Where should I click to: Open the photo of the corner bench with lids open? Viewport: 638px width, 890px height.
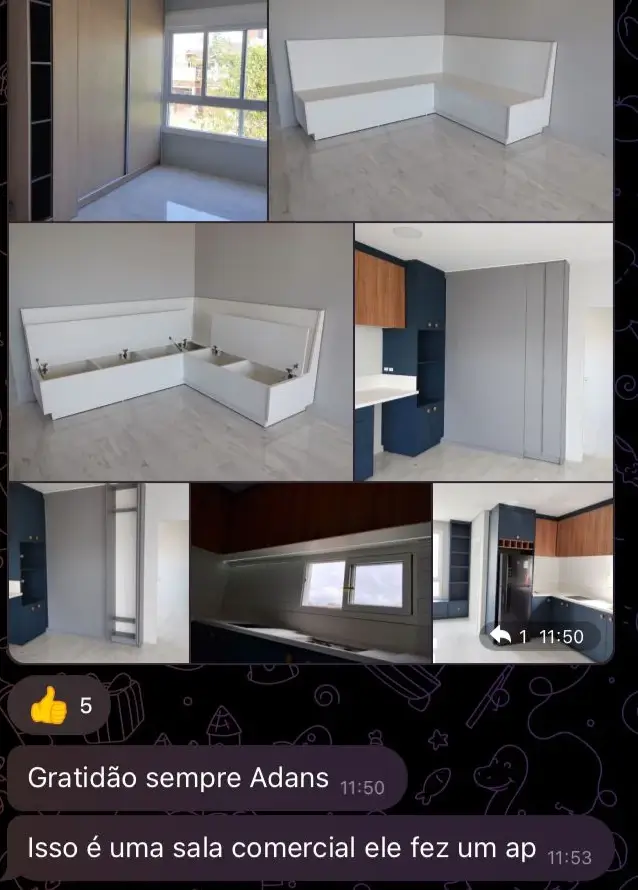pyautogui.click(x=180, y=352)
